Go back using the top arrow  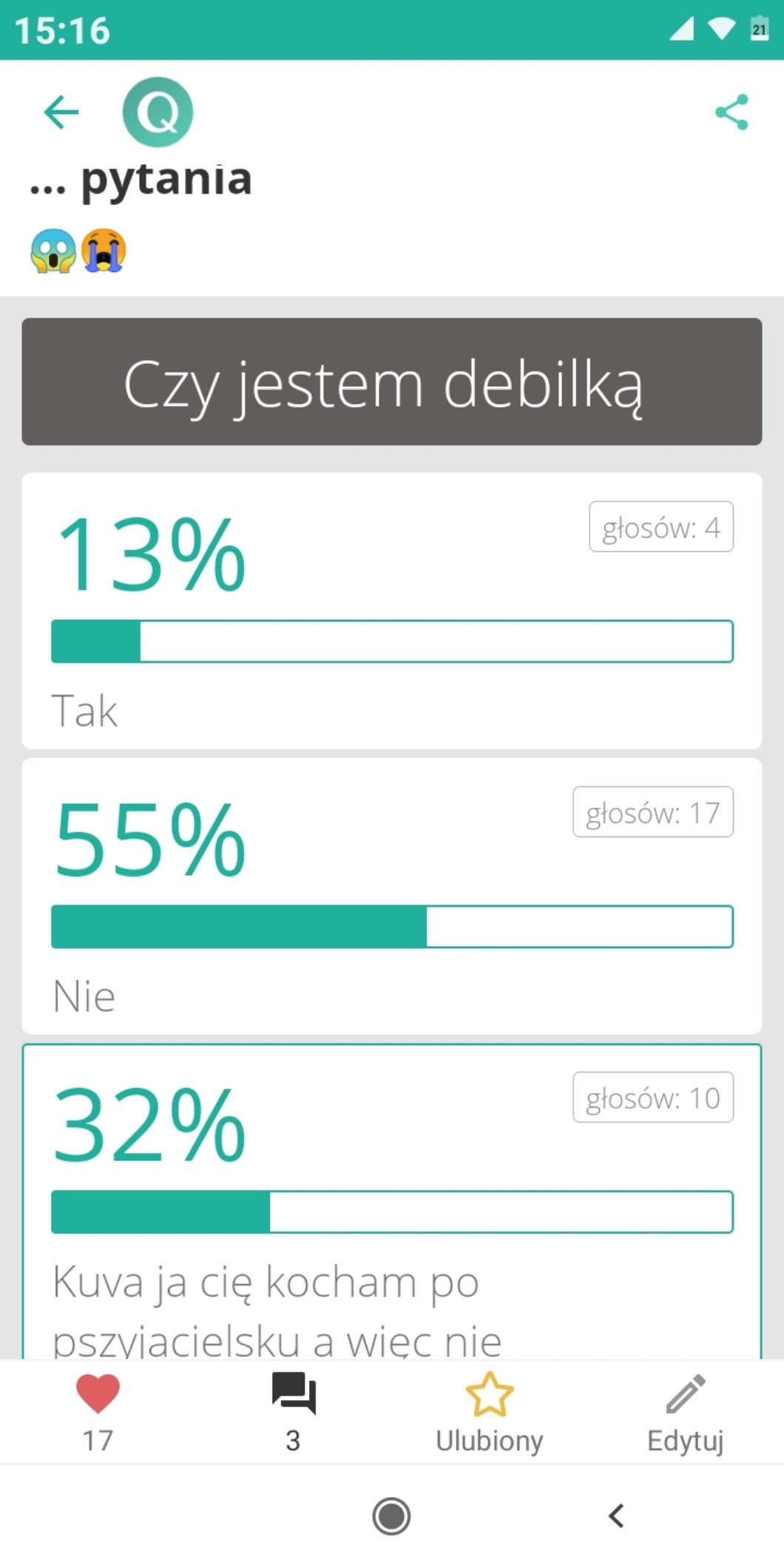[x=61, y=112]
